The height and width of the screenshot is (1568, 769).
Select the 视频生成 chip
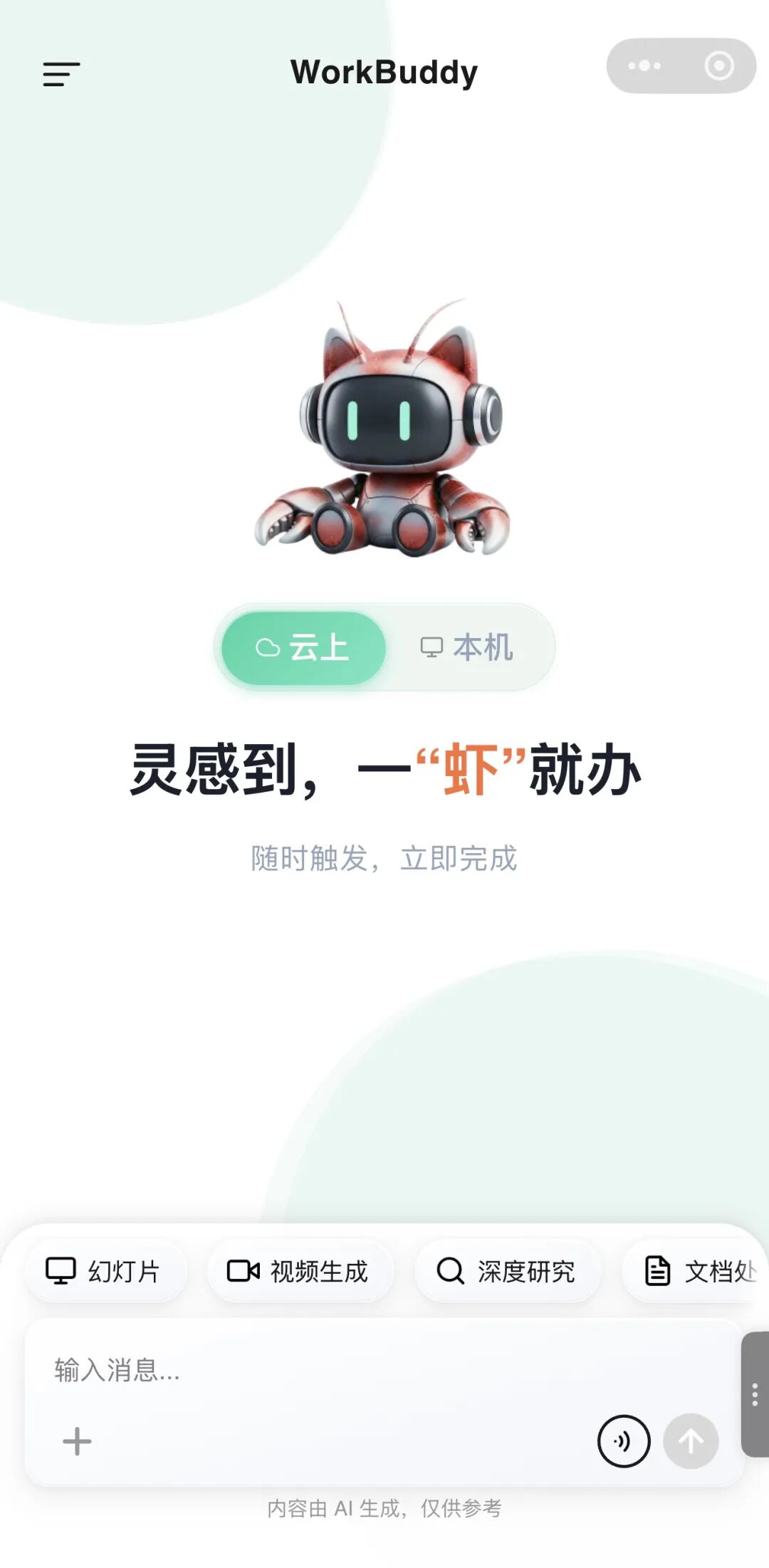pyautogui.click(x=299, y=1271)
